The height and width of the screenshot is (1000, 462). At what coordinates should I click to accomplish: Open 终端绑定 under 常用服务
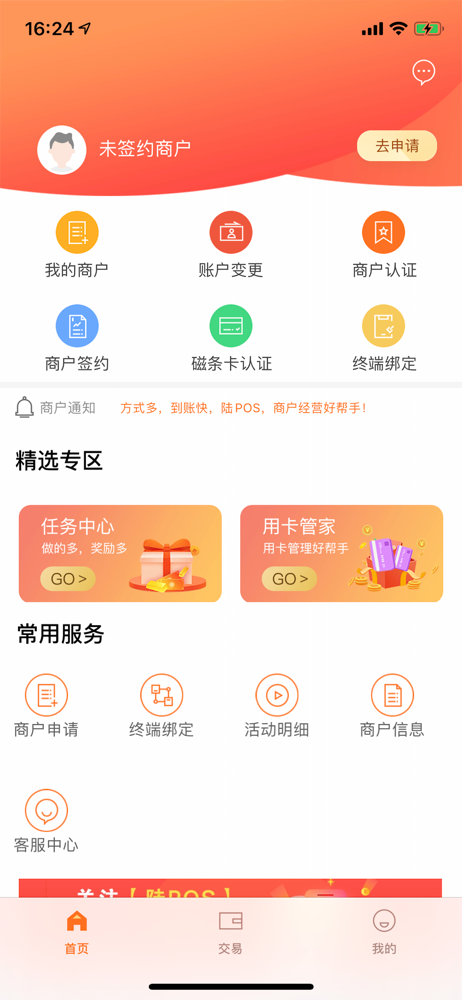pos(161,706)
